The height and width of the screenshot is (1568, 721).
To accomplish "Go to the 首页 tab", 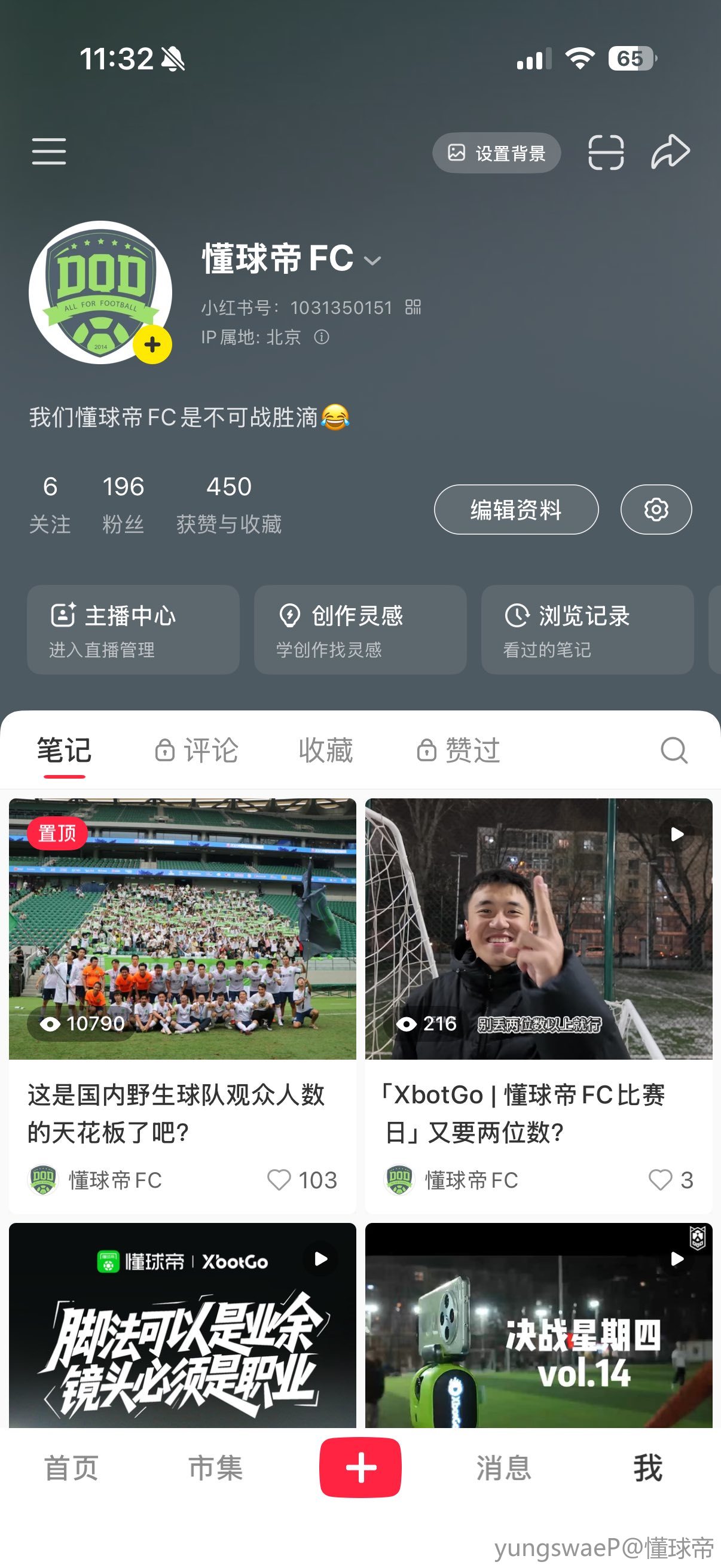I will tap(71, 1468).
